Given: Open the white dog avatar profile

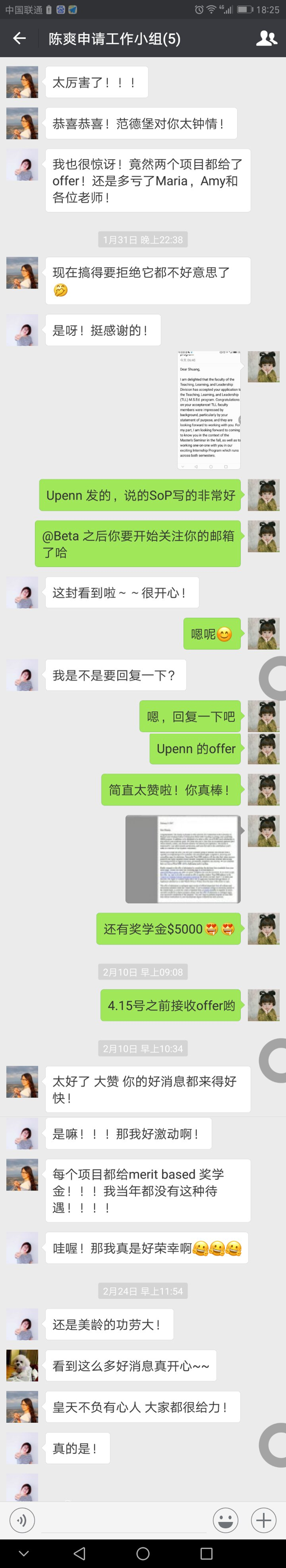Looking at the screenshot, I should [x=22, y=1366].
